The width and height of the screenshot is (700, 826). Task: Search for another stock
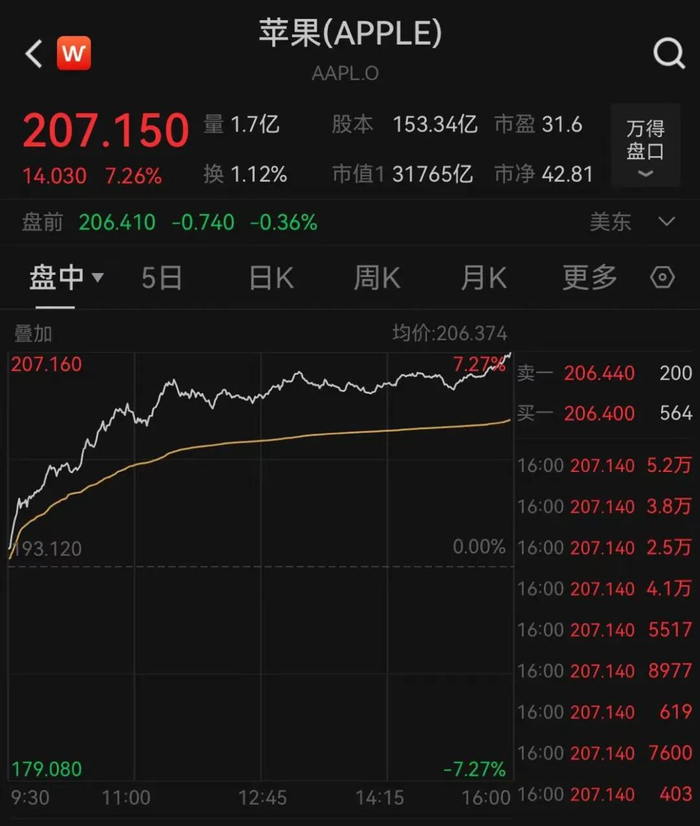pyautogui.click(x=668, y=52)
